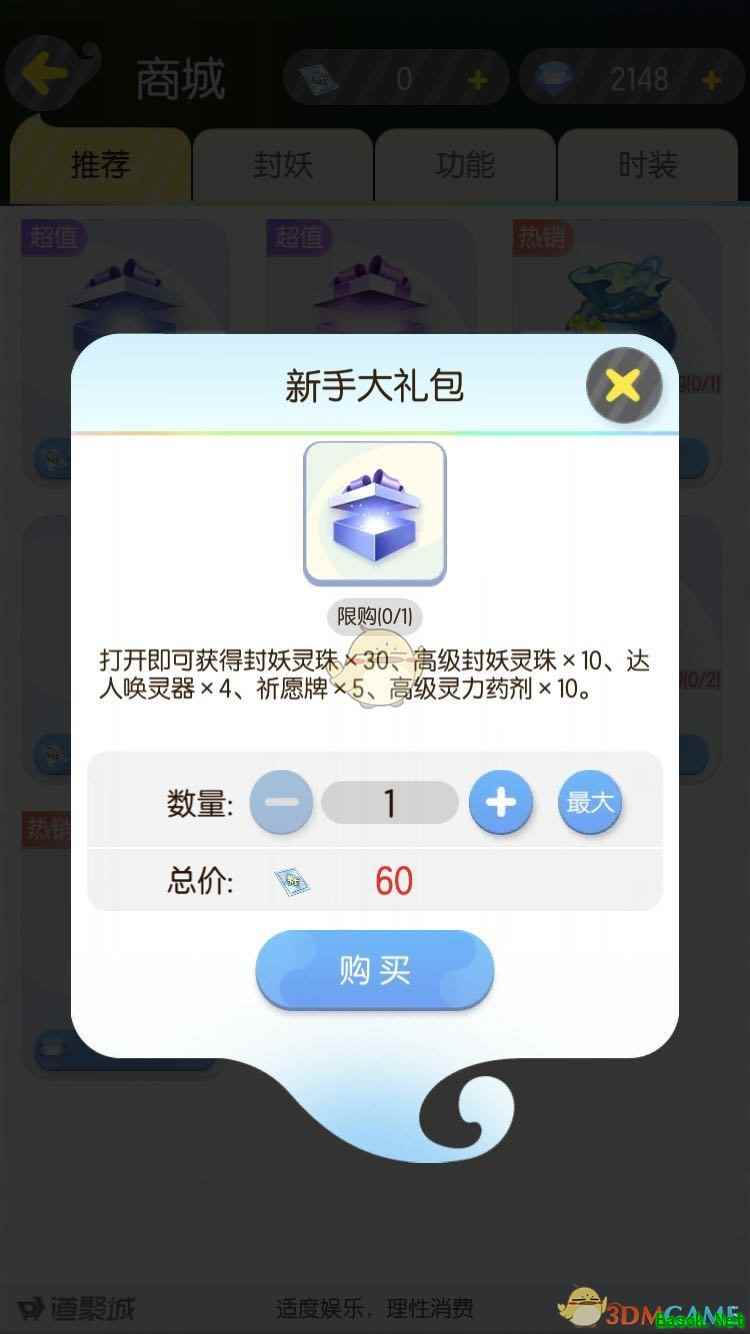Close the 新手大礼包 dialog
Screen dimensions: 750x1334
[x=623, y=385]
